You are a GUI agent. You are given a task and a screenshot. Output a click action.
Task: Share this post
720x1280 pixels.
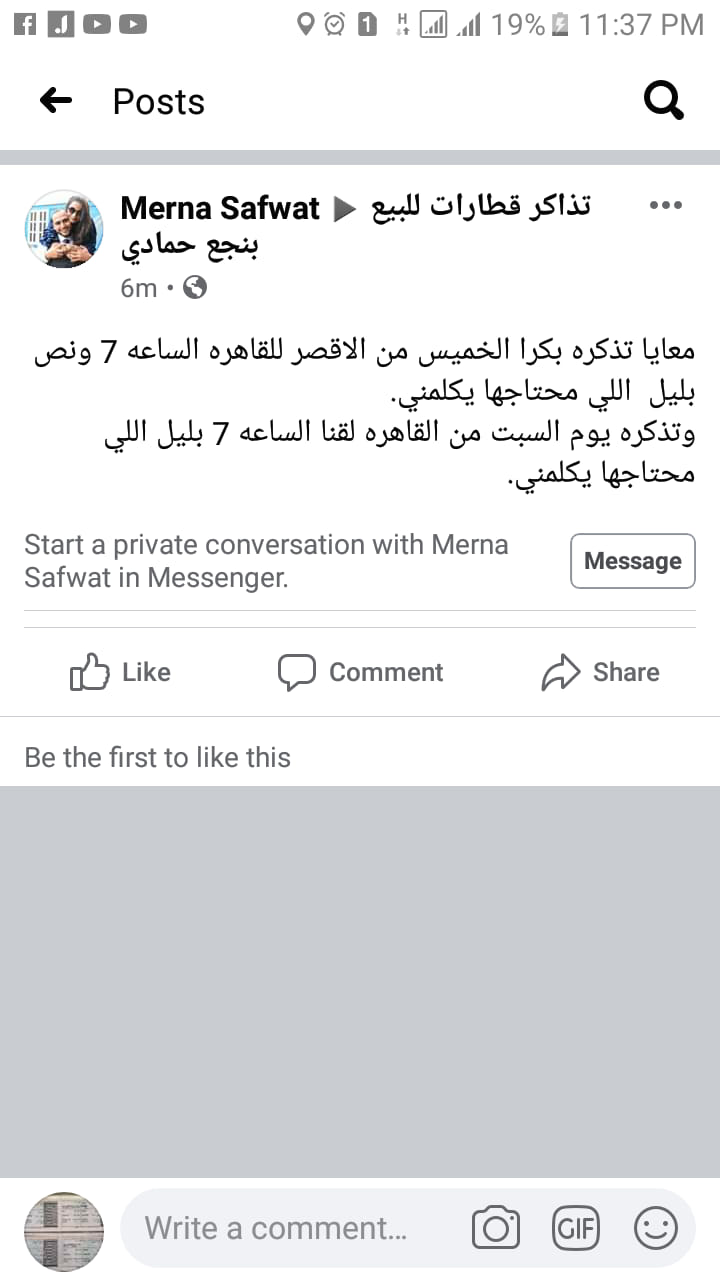(x=600, y=672)
